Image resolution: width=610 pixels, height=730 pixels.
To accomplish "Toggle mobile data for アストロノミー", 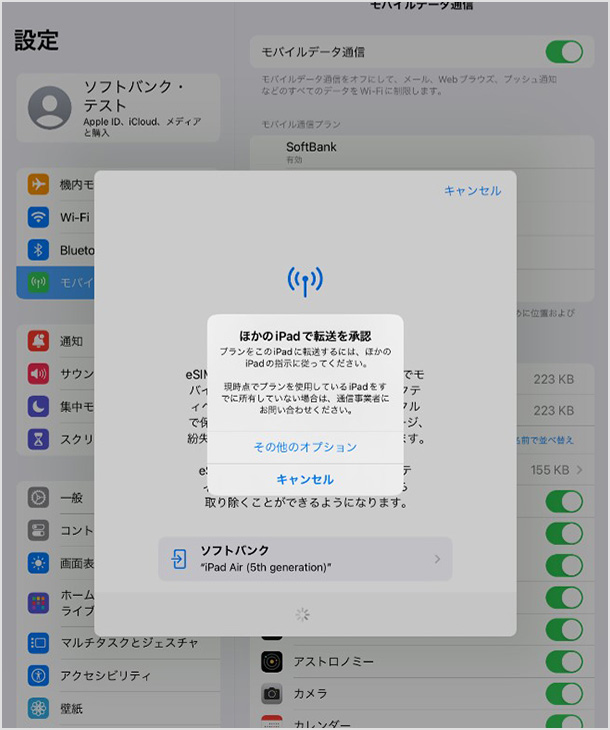I will pos(563,661).
